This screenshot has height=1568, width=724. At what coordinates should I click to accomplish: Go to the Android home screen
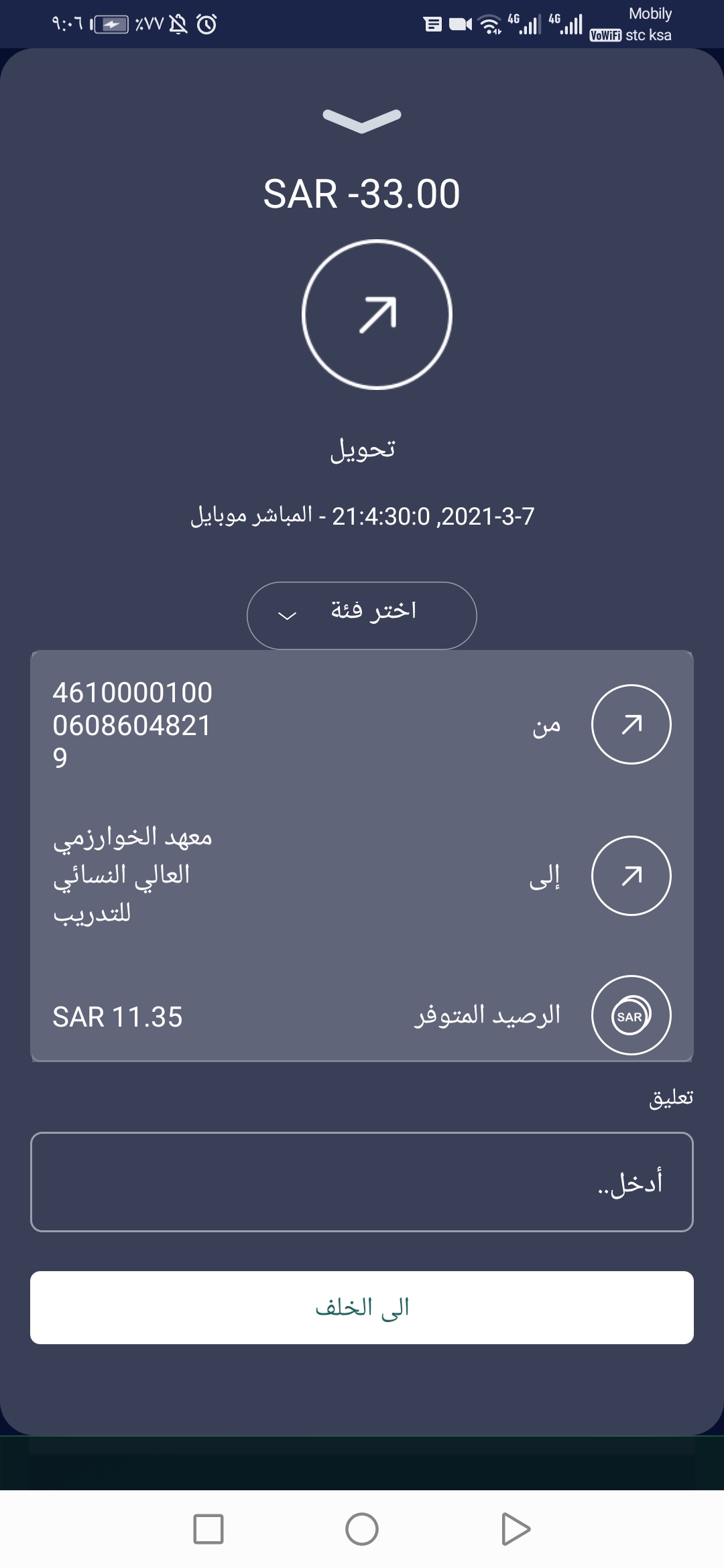pyautogui.click(x=361, y=1529)
